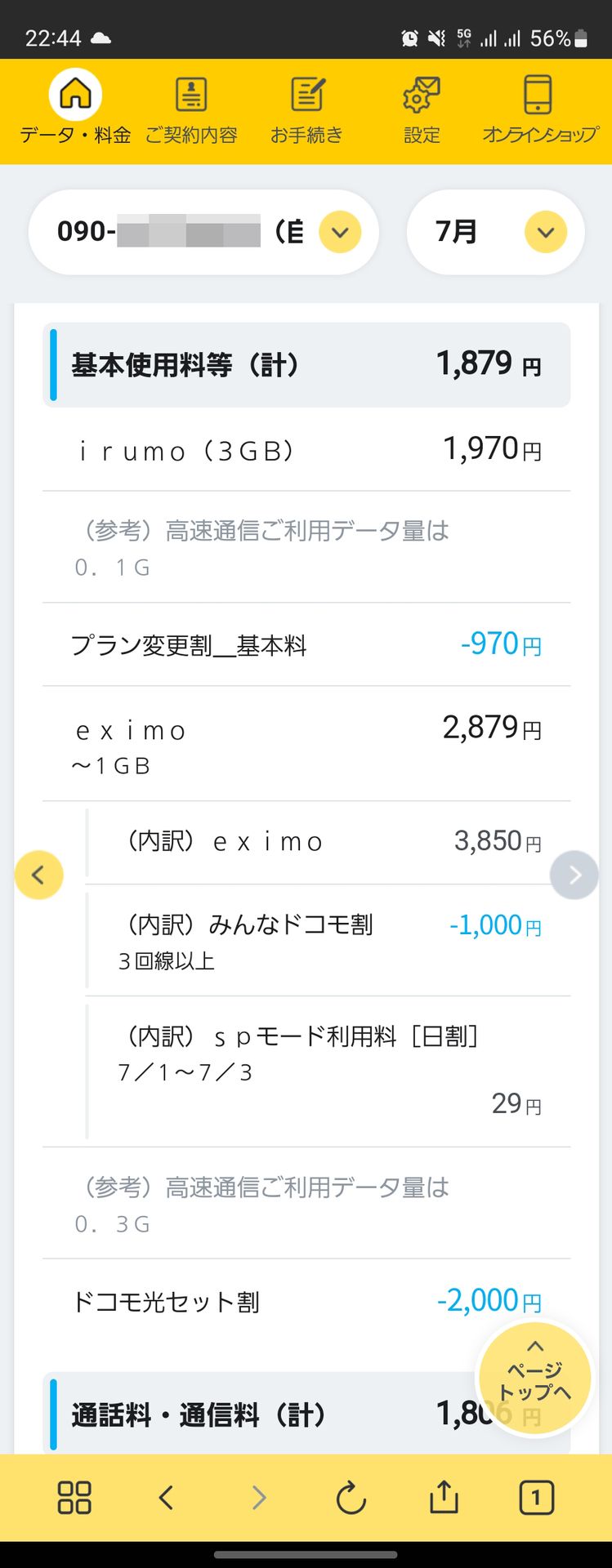Tap the share icon in bottom bar
Viewport: 612px width, 1568px height.
tap(443, 1498)
